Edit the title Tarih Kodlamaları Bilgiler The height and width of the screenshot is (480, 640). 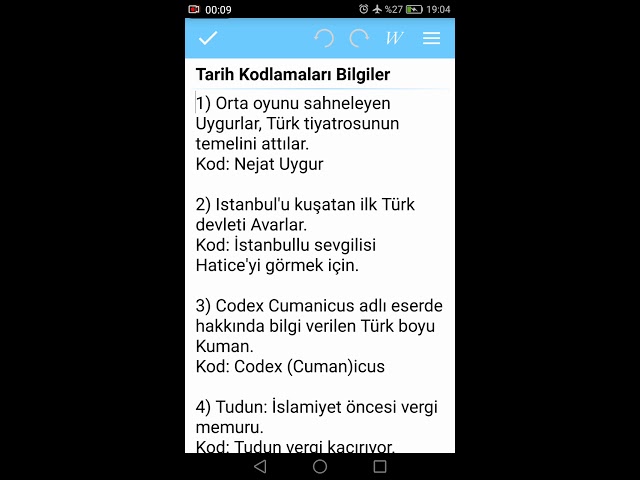pos(293,75)
